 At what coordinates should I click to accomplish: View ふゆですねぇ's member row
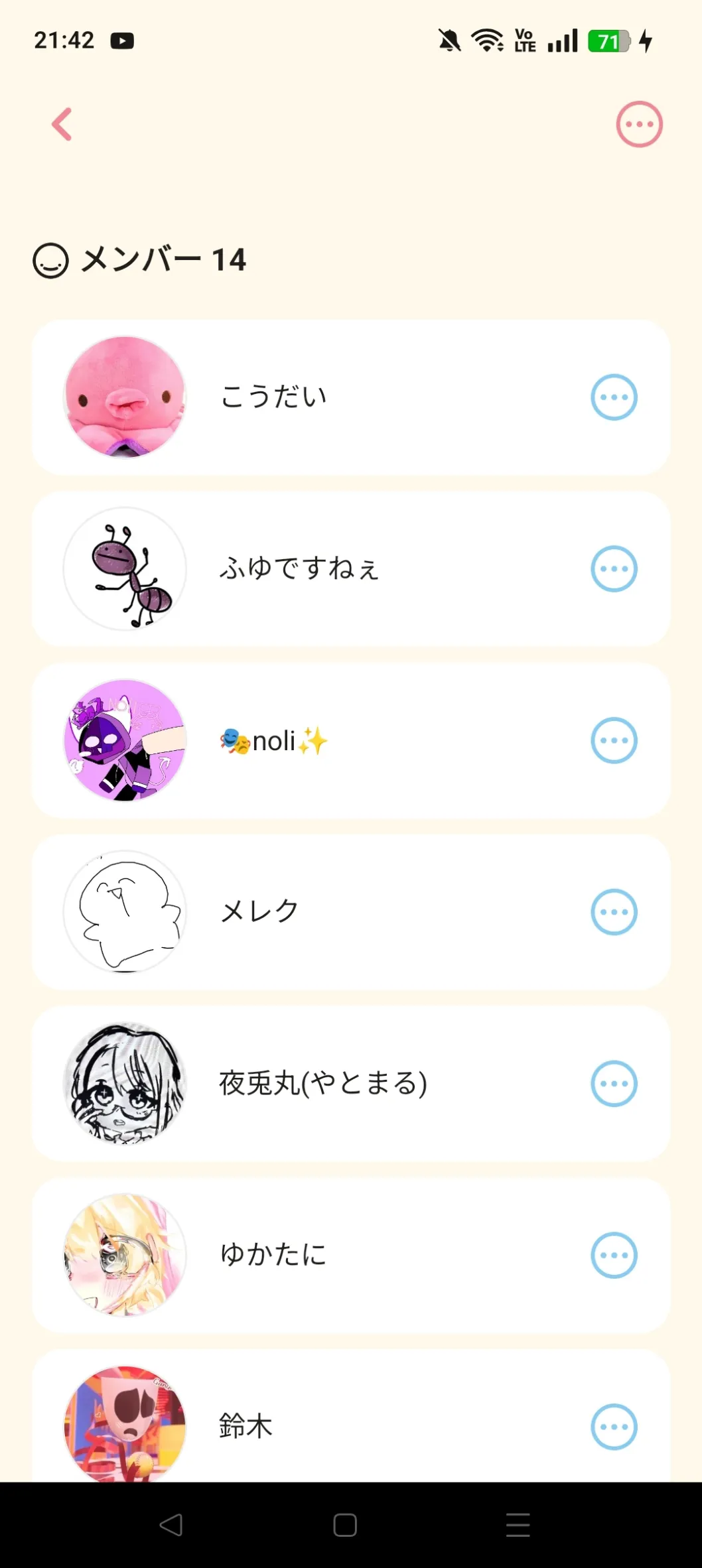(x=299, y=569)
